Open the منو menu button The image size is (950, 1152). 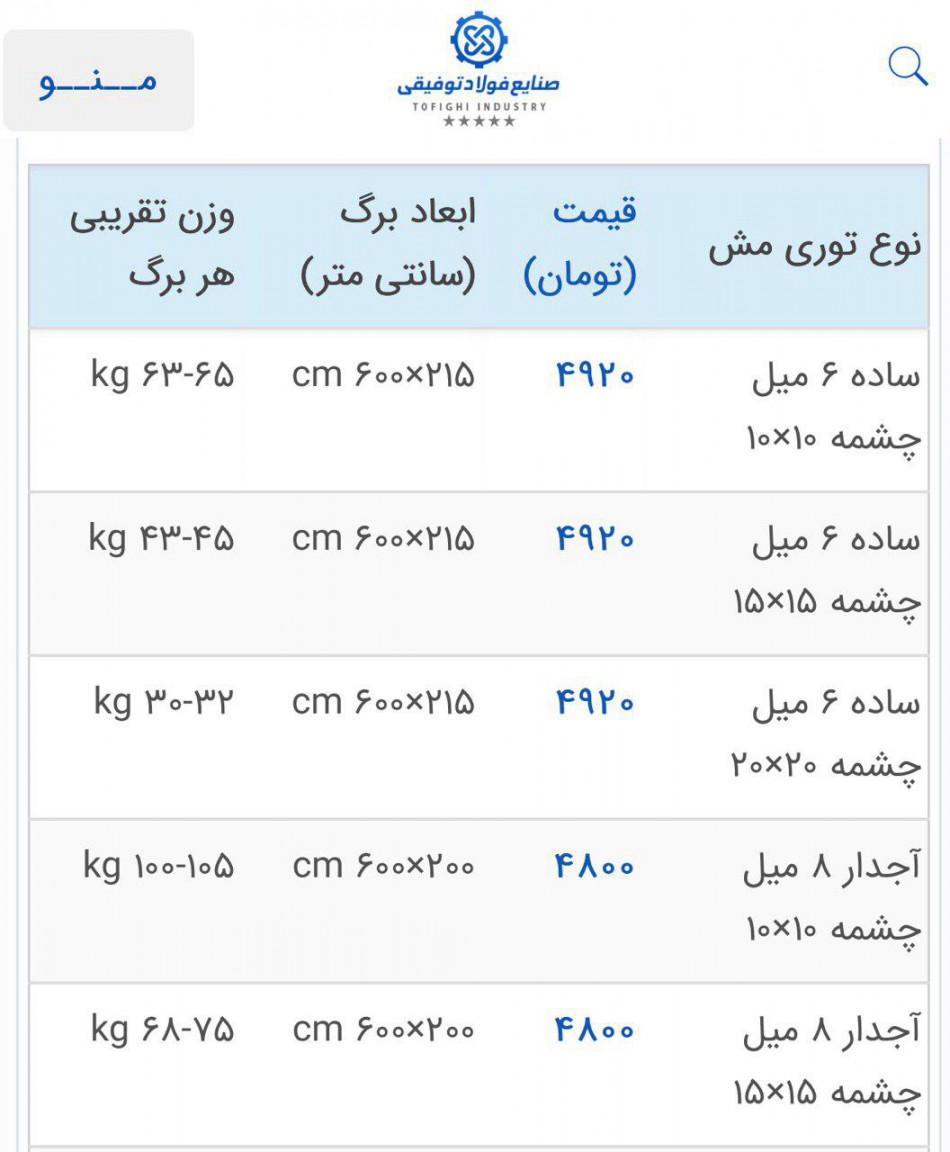[98, 80]
